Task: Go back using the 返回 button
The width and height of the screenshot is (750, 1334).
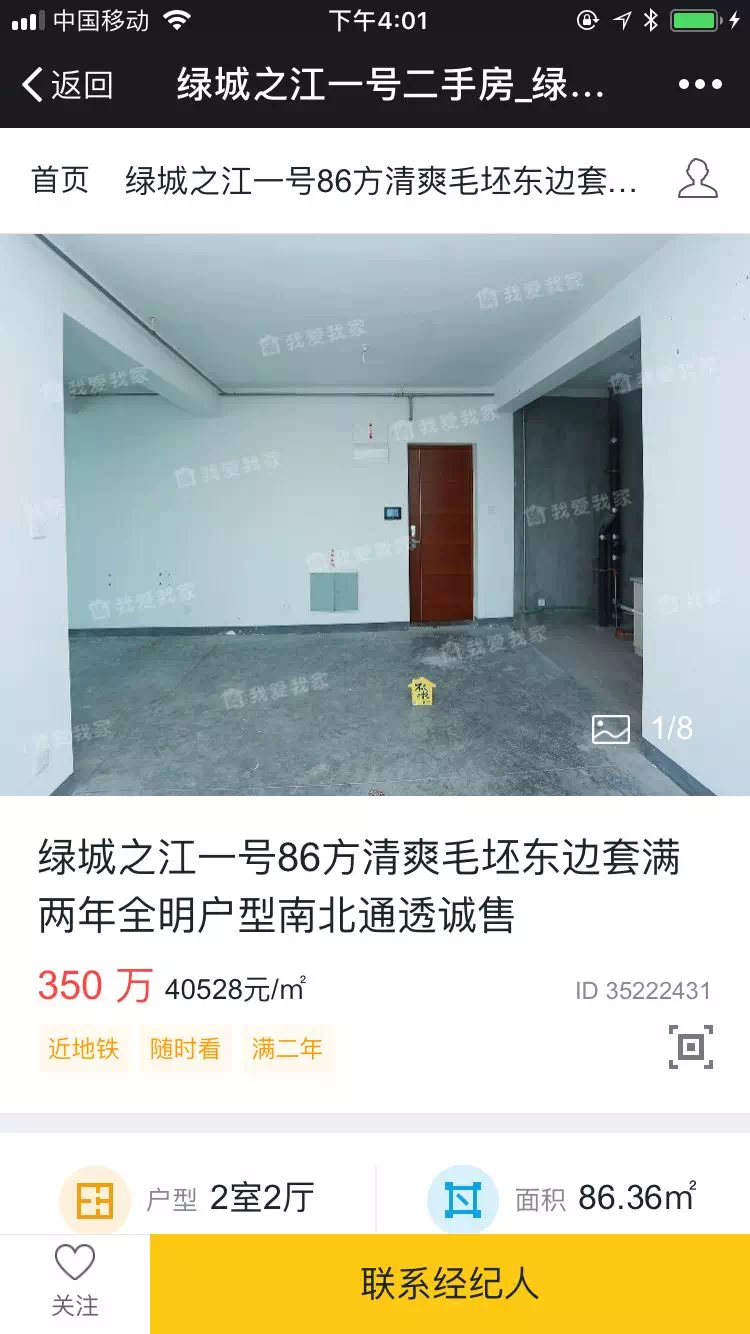Action: (x=67, y=85)
